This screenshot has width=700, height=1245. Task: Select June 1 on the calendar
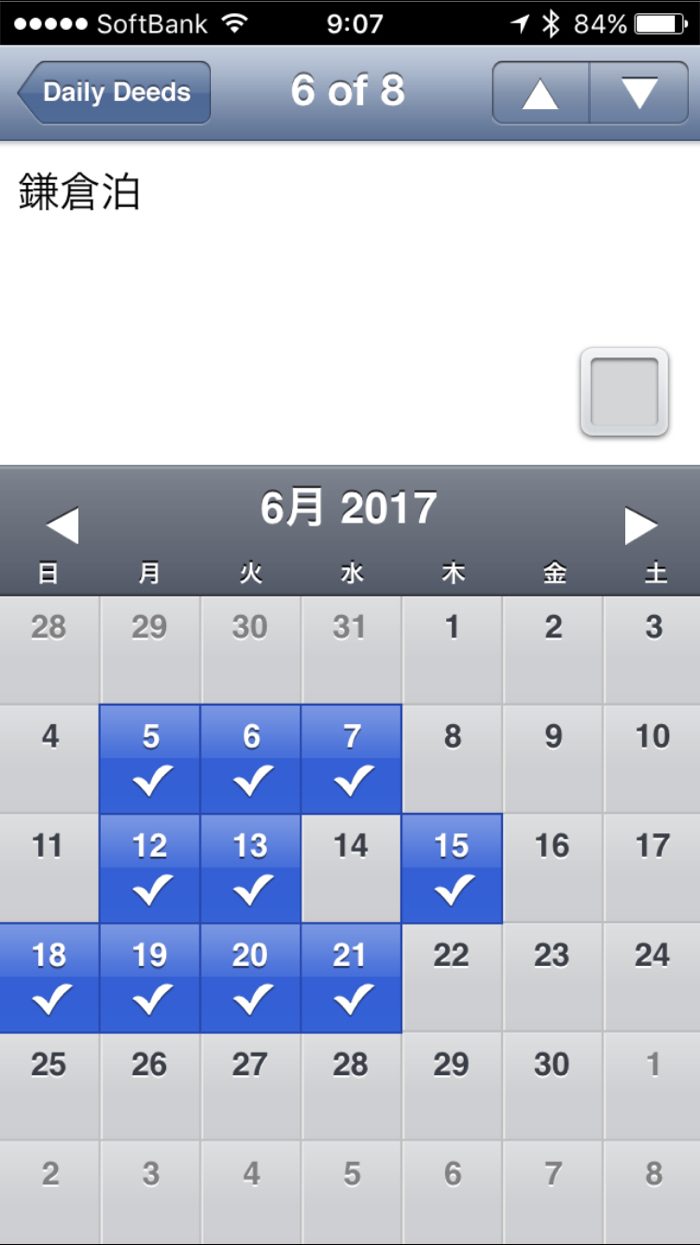click(452, 649)
